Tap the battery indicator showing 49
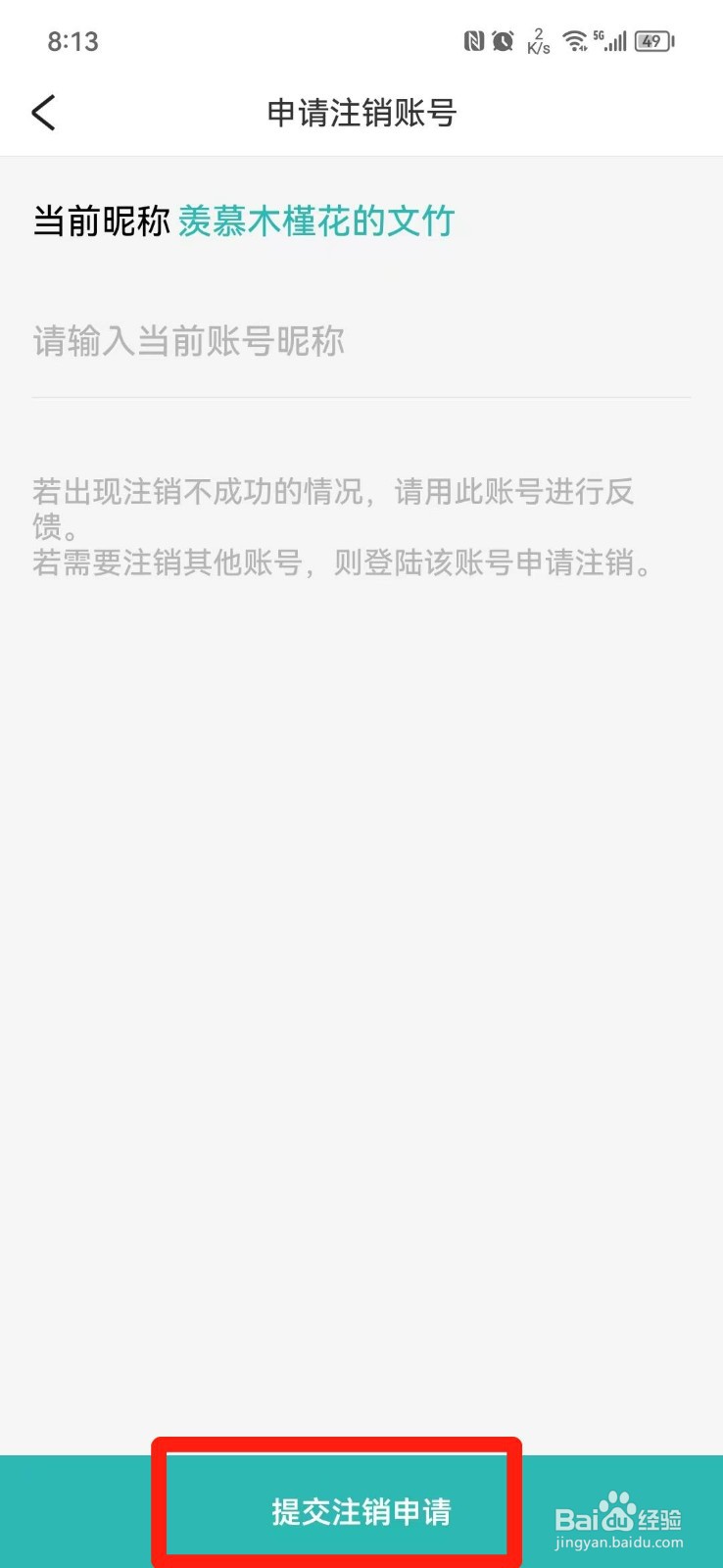723x1568 pixels. pos(652,40)
